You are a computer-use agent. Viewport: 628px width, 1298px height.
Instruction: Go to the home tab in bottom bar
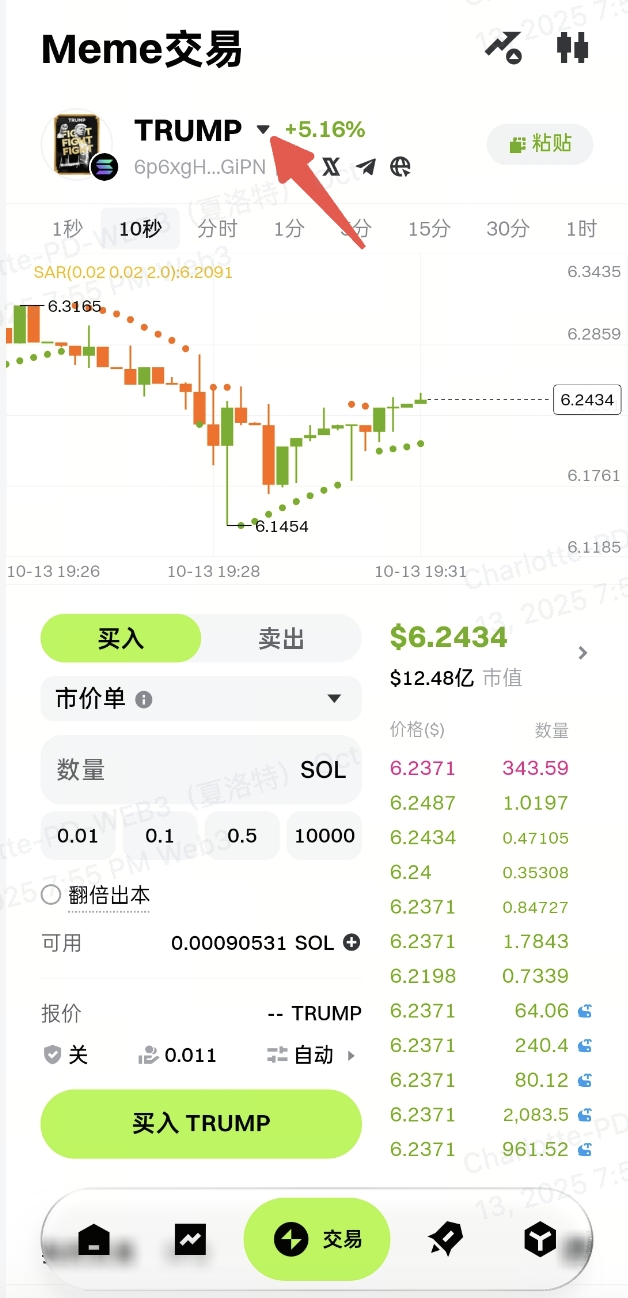pyautogui.click(x=94, y=1240)
